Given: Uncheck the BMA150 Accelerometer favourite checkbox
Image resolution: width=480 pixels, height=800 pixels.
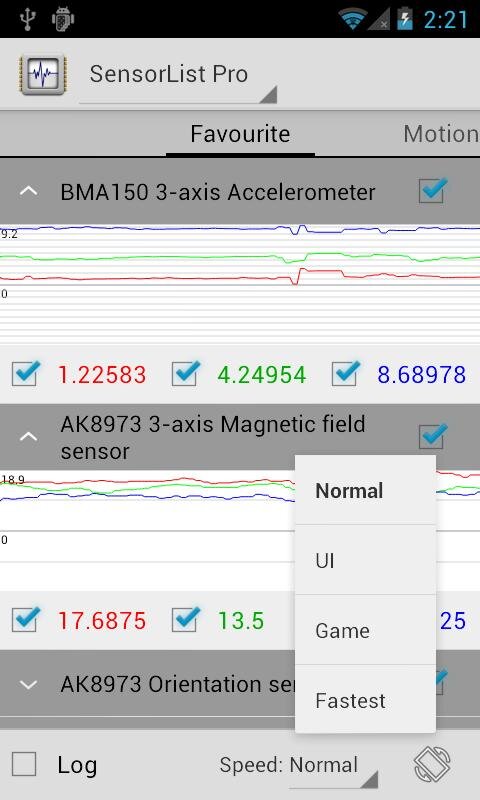Looking at the screenshot, I should coord(433,191).
